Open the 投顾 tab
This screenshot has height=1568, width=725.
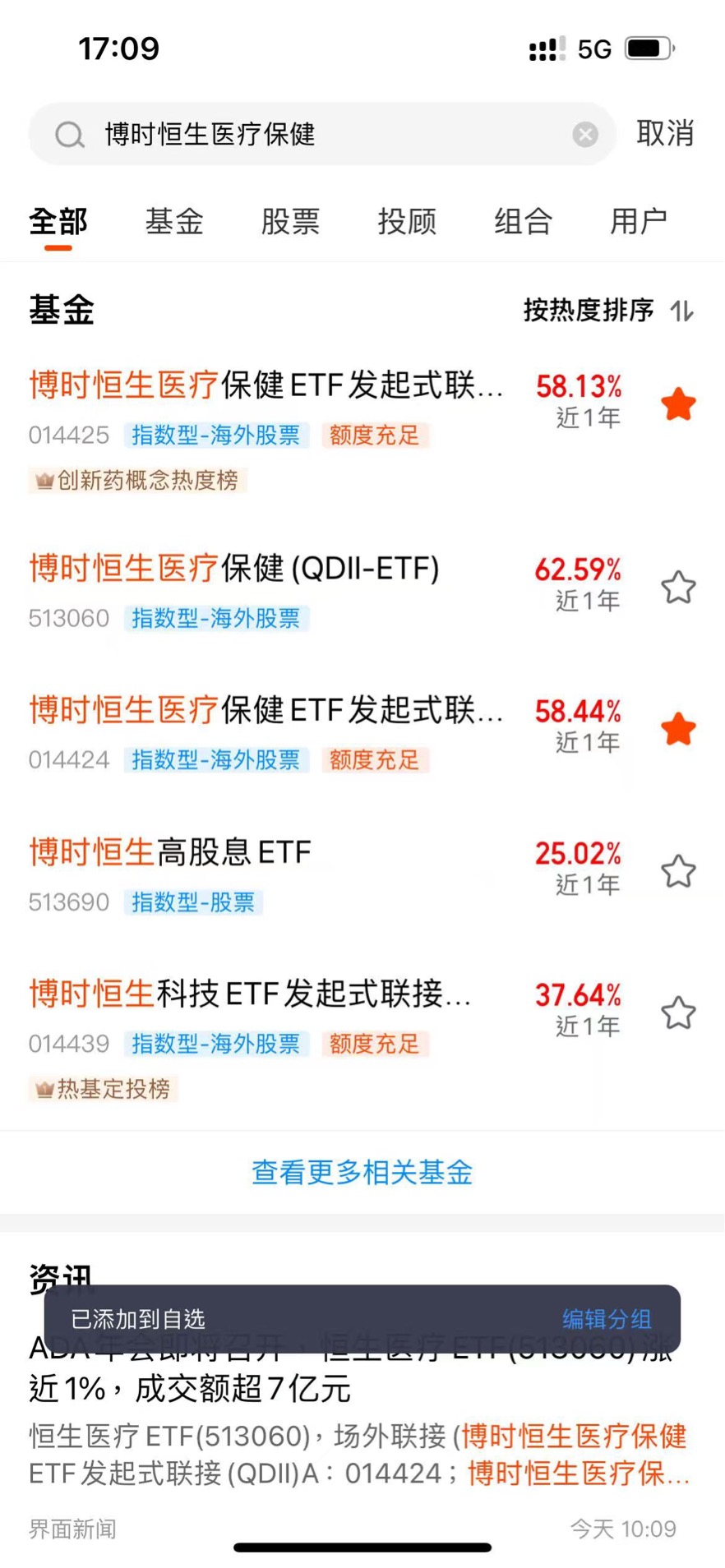[407, 221]
